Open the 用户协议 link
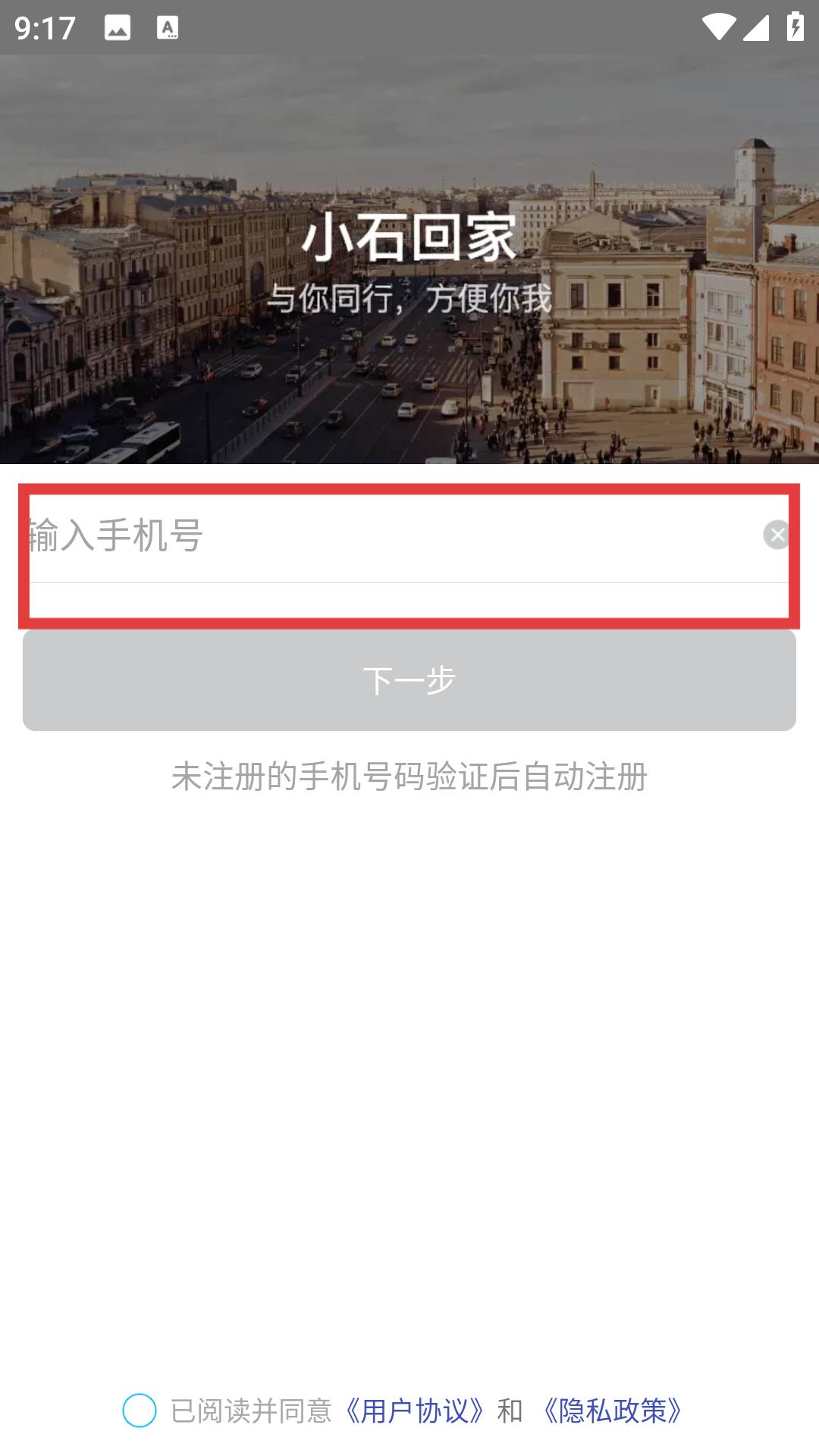The image size is (819, 1456). (x=414, y=1410)
